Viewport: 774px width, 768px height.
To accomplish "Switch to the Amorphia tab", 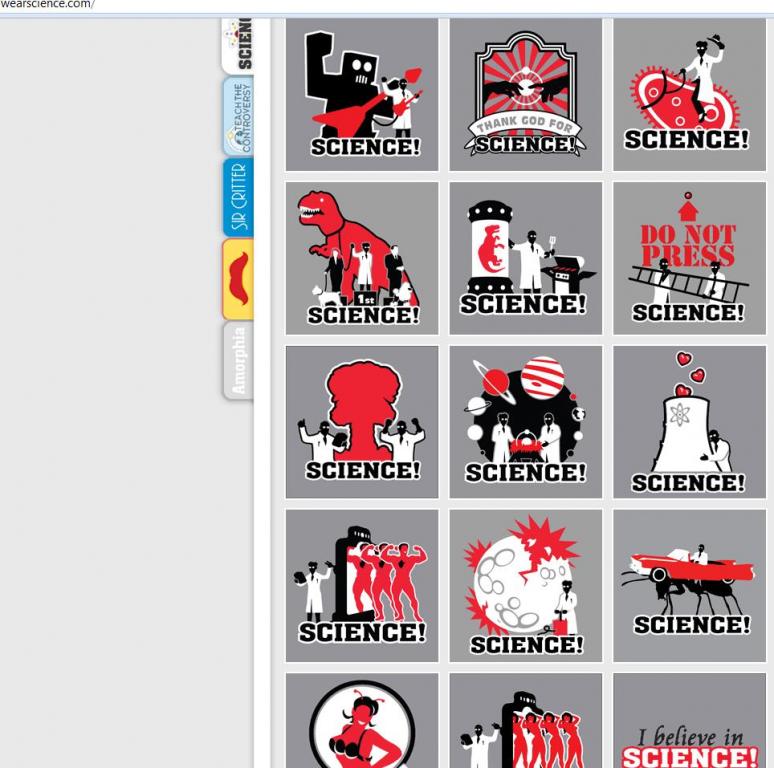I will point(238,360).
